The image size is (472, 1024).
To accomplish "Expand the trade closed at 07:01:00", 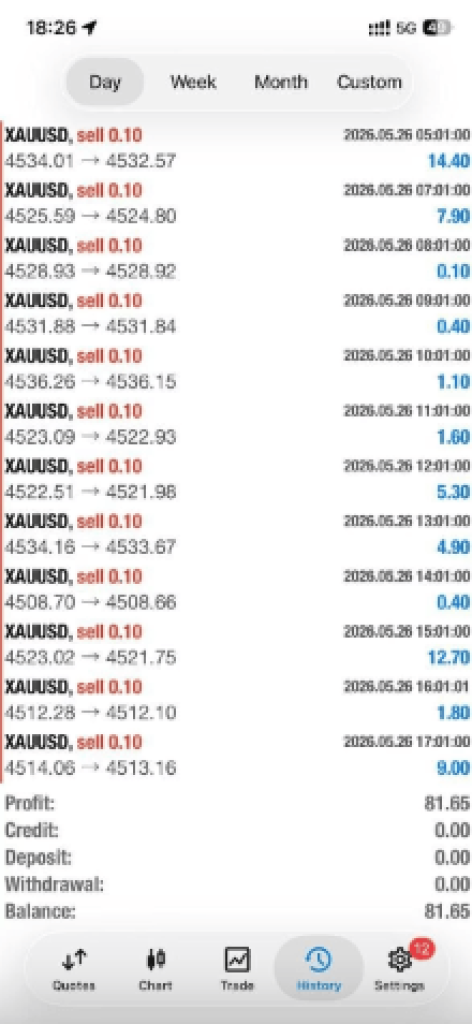I will [236, 203].
